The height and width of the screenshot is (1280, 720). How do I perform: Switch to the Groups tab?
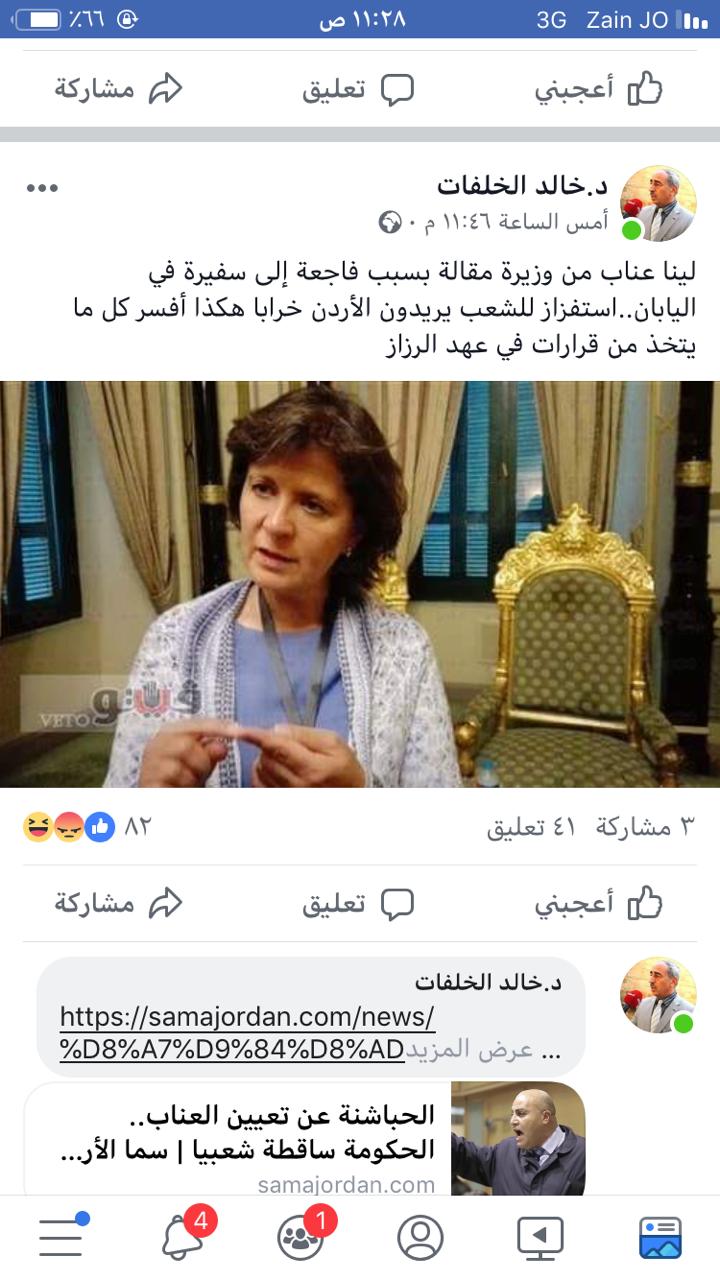300,1237
